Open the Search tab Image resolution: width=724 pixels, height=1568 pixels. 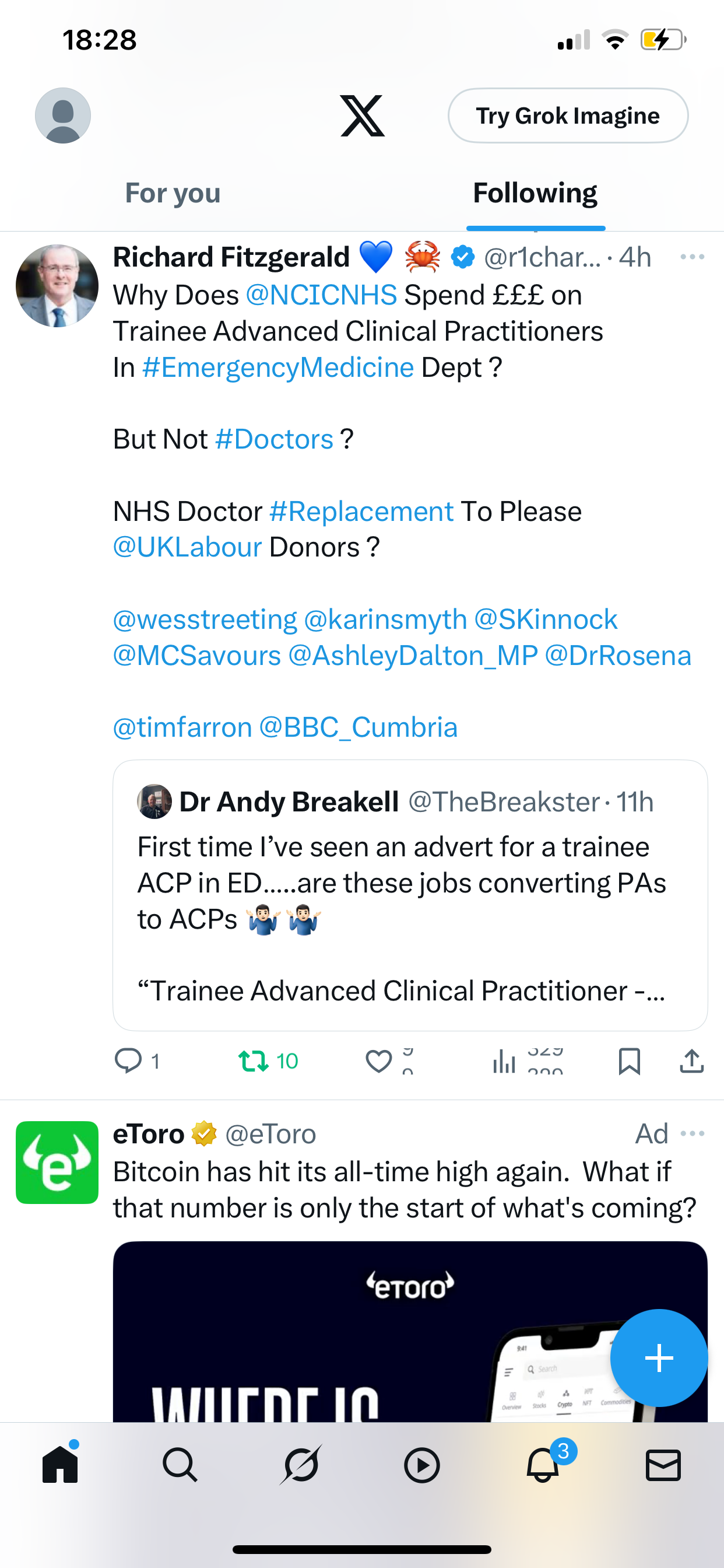(180, 1465)
